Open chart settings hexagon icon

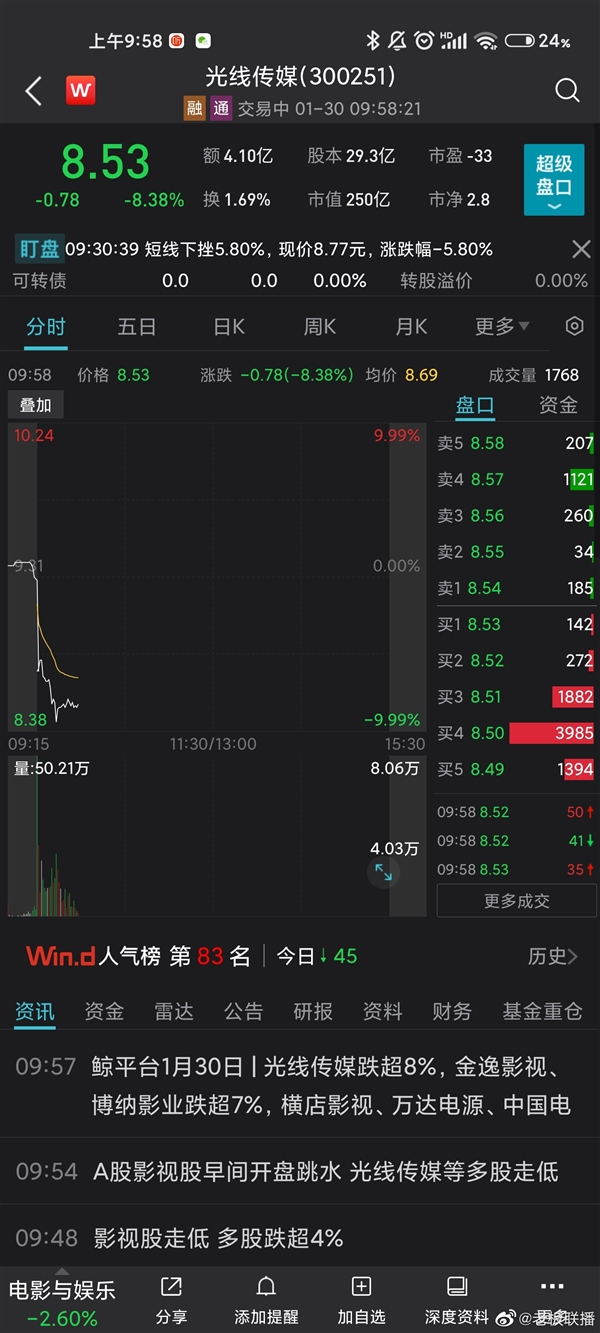point(574,326)
